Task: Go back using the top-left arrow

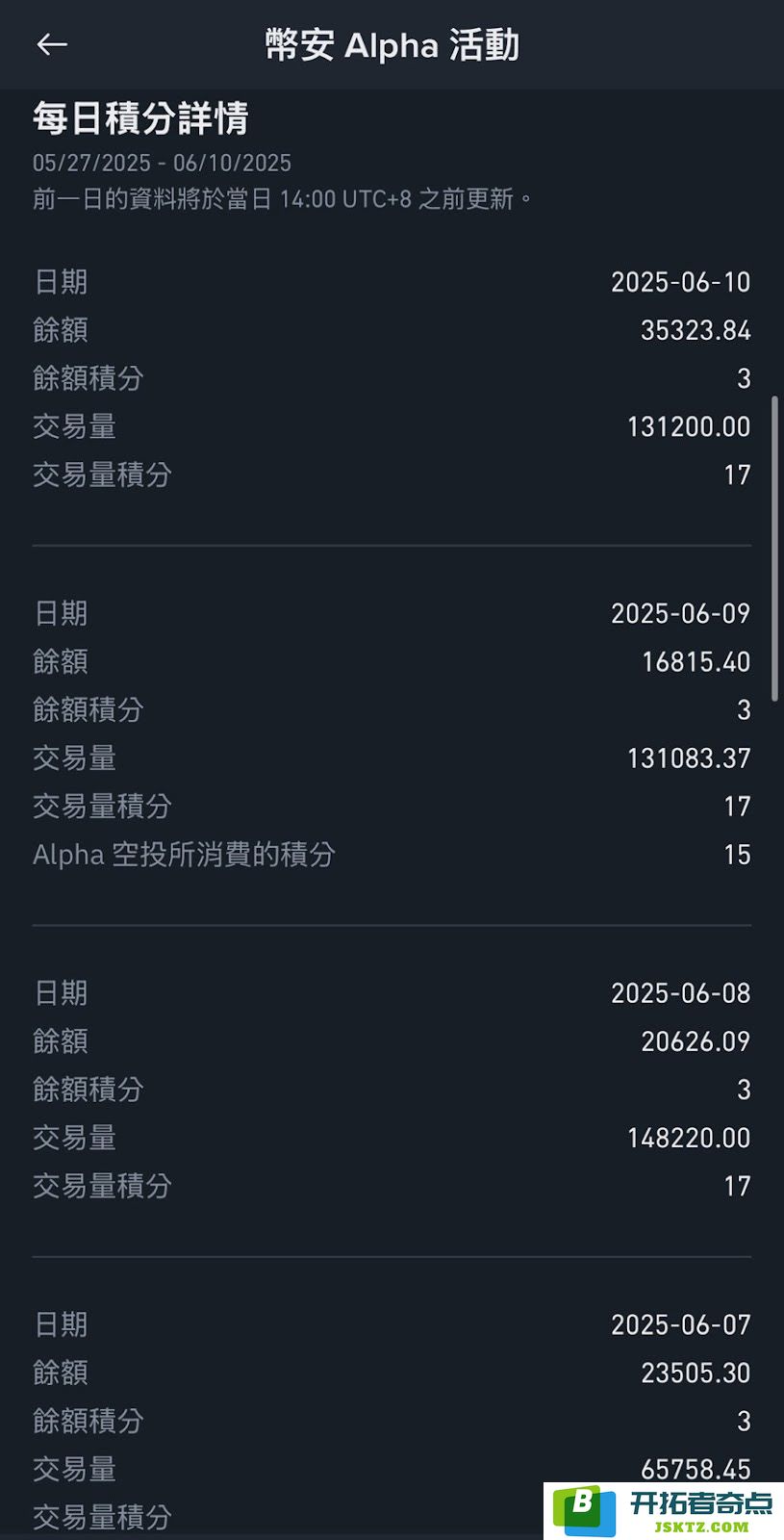Action: (51, 44)
